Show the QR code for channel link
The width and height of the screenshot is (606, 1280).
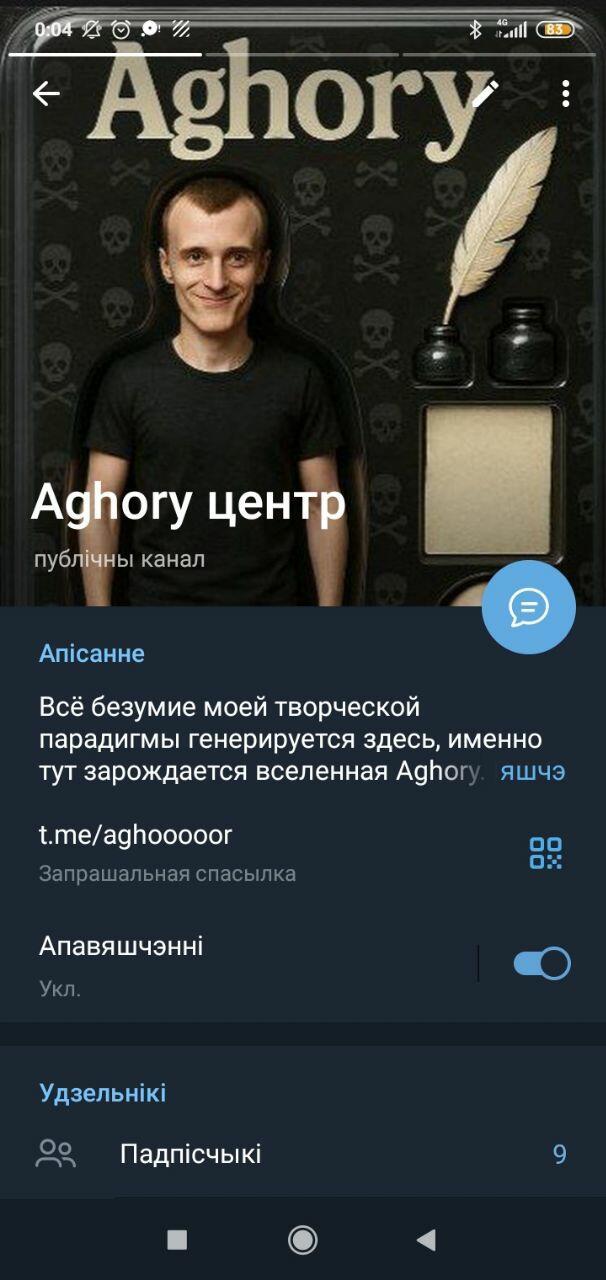click(x=545, y=853)
